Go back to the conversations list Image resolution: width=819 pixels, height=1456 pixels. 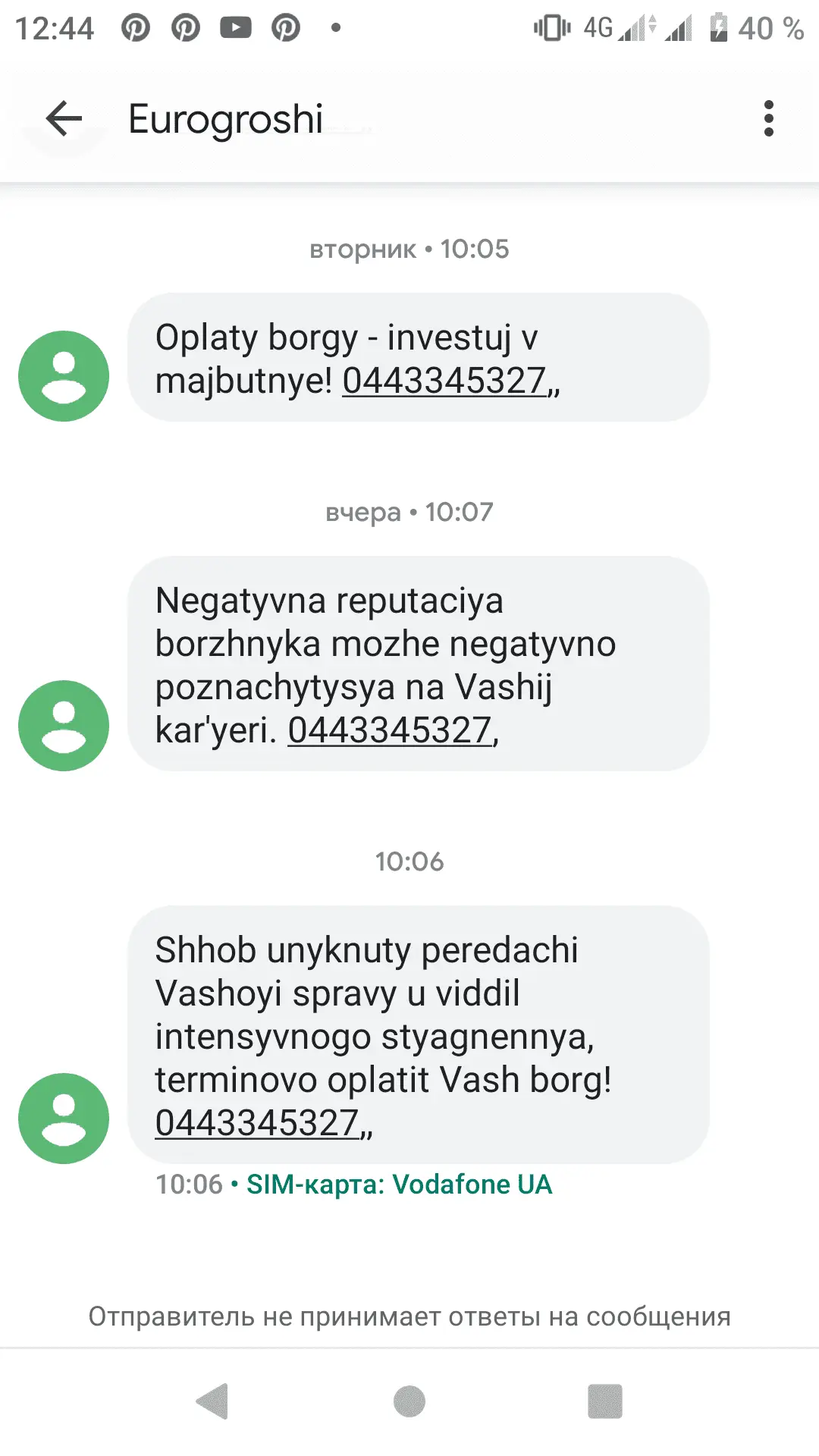click(x=64, y=119)
